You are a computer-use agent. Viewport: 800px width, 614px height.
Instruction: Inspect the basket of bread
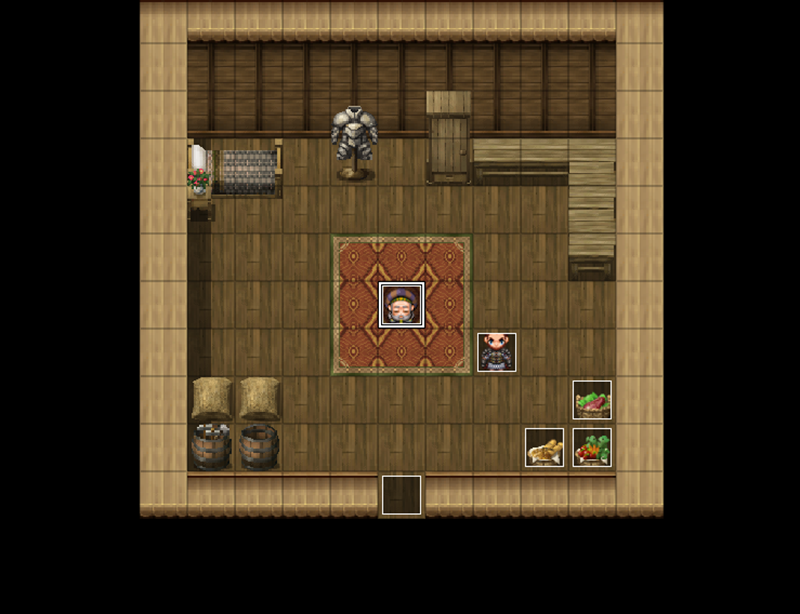545,447
